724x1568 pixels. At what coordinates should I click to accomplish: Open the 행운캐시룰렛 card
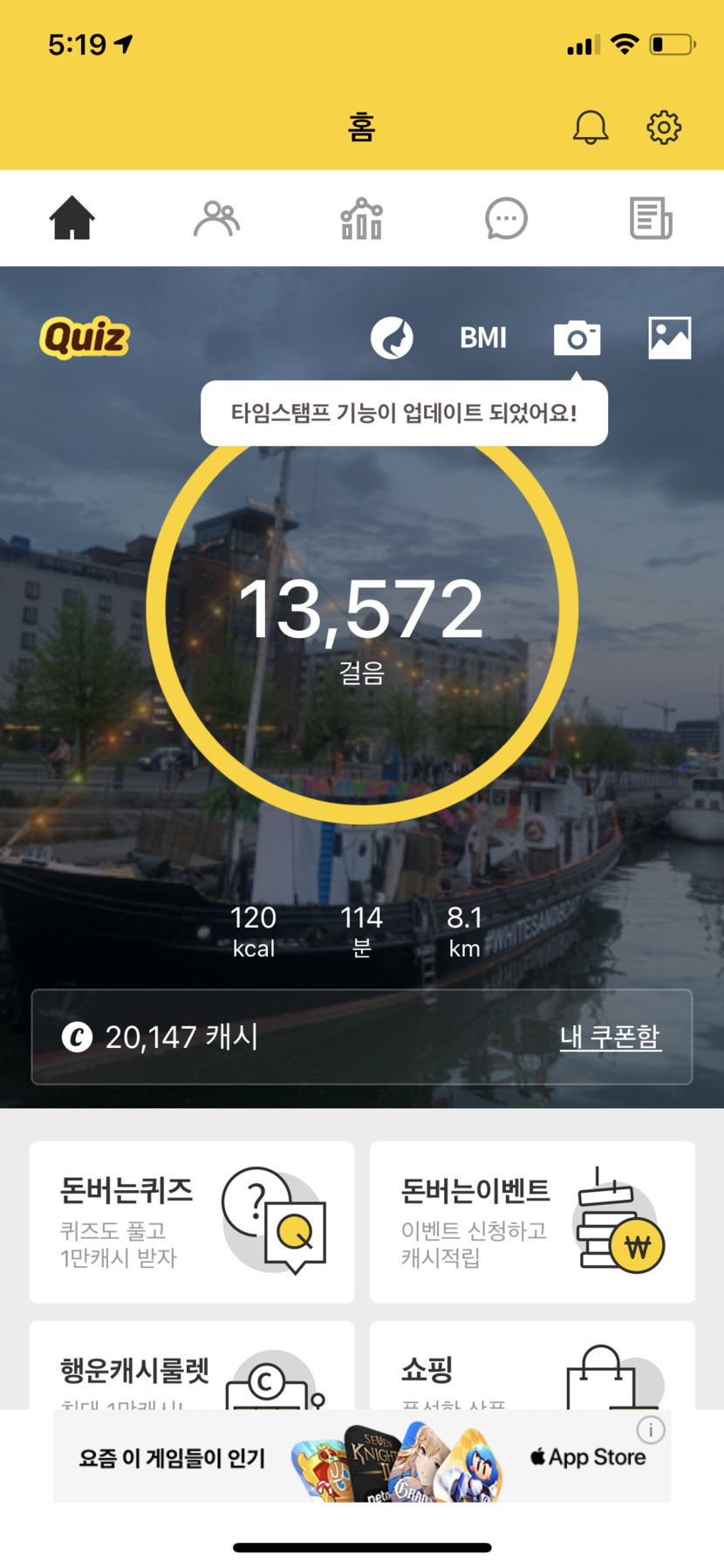tap(192, 1367)
